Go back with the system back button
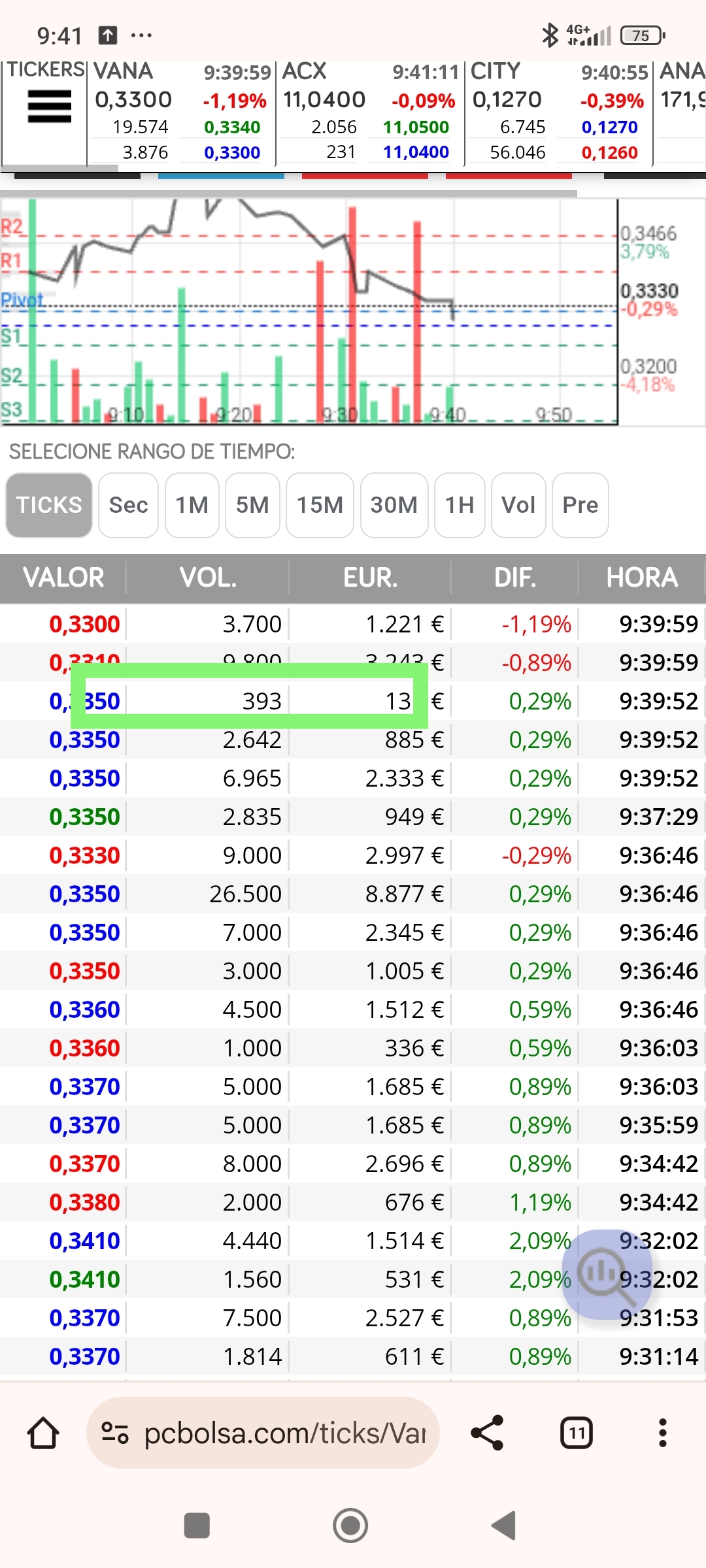The height and width of the screenshot is (1568, 706). (x=504, y=1526)
